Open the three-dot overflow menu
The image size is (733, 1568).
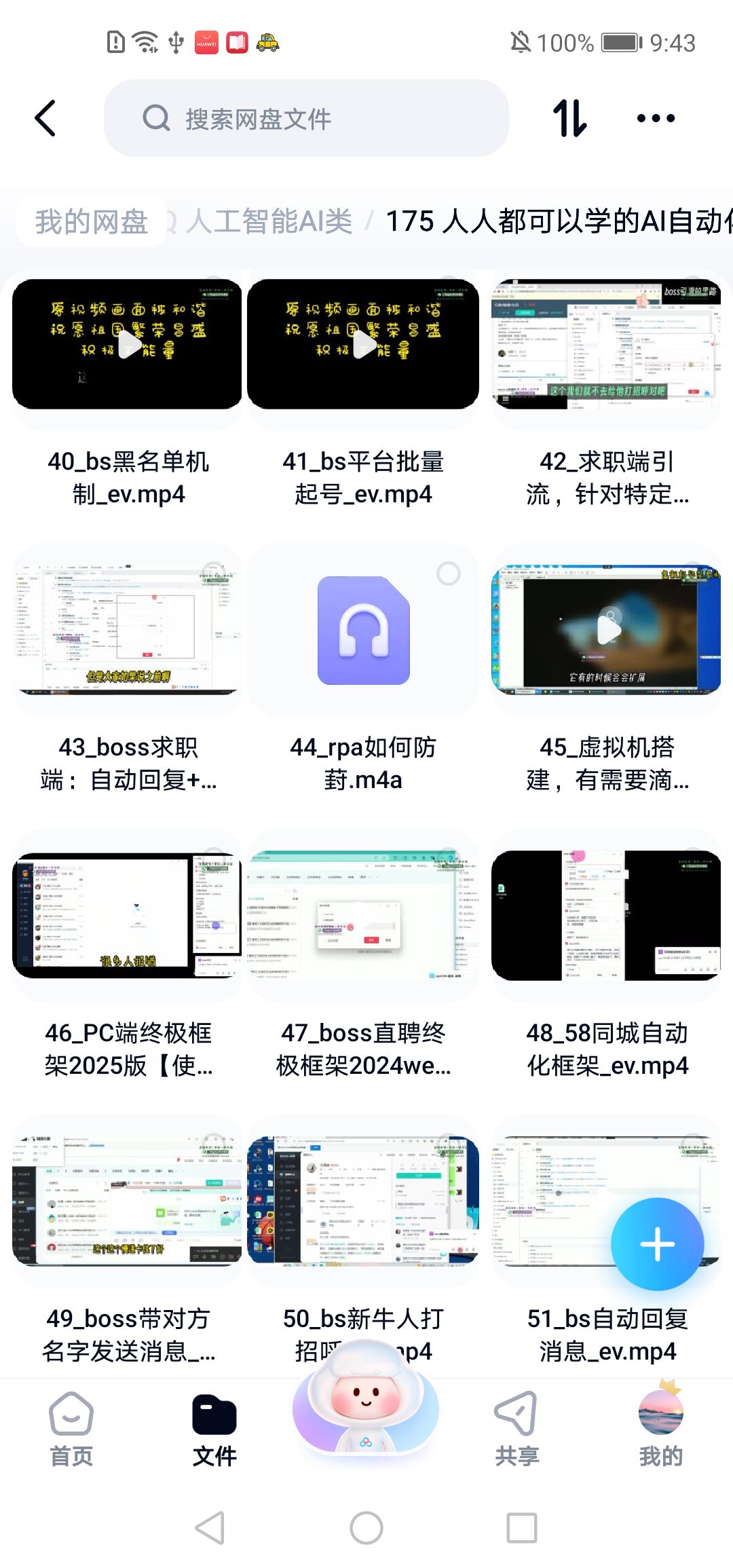[656, 119]
